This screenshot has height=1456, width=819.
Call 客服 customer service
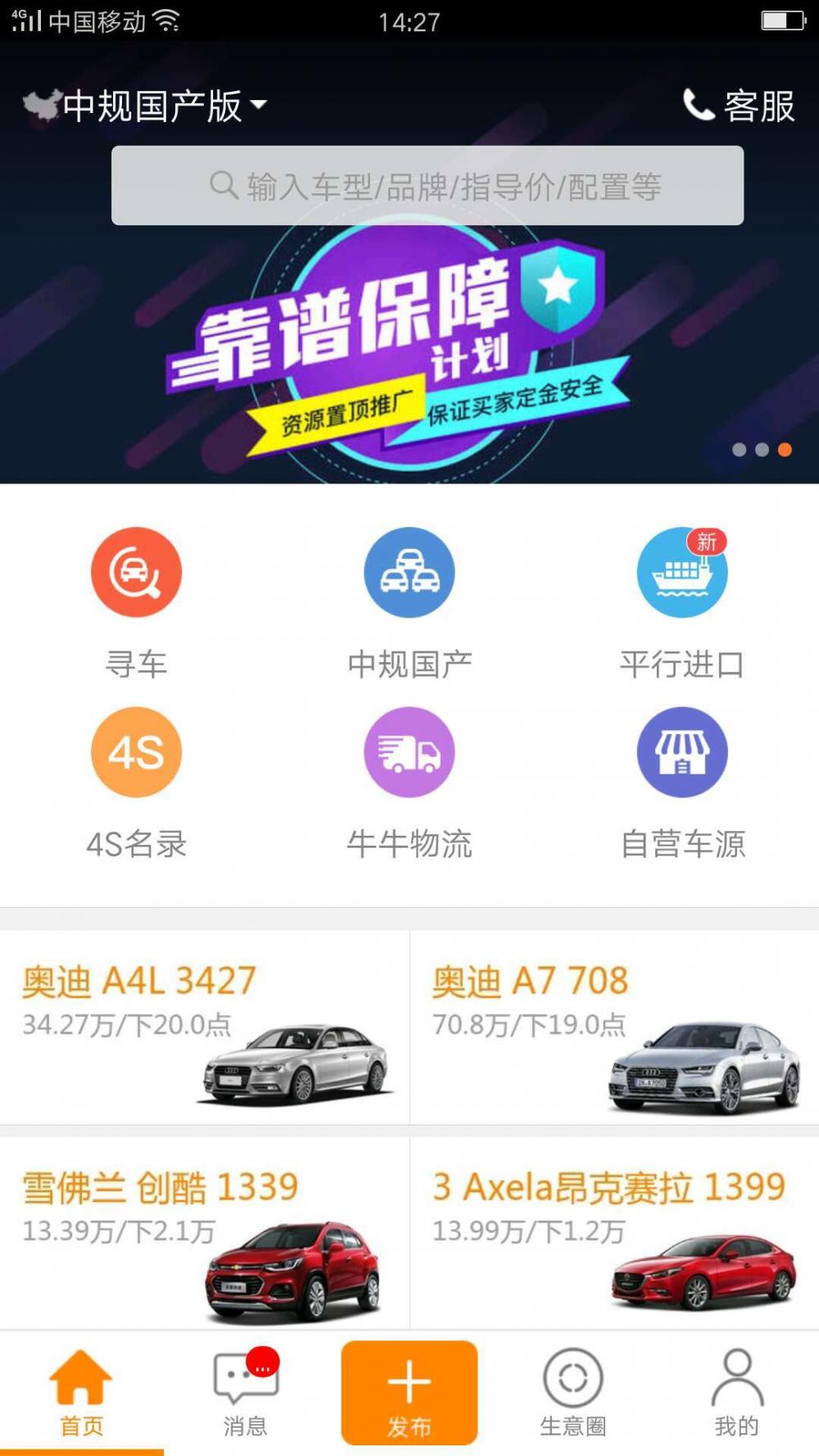pos(739,106)
